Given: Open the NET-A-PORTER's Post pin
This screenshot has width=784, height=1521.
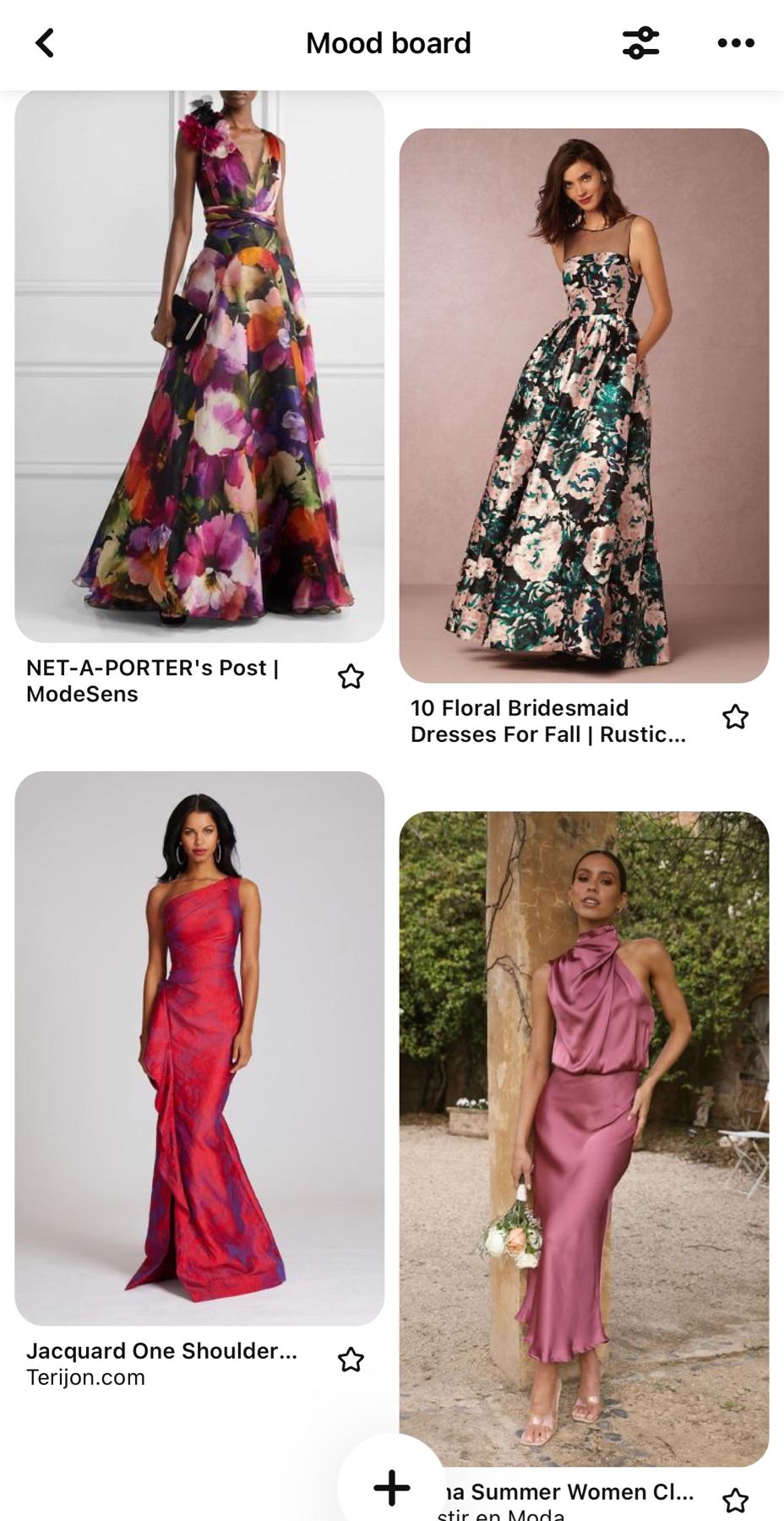Looking at the screenshot, I should click(x=199, y=366).
